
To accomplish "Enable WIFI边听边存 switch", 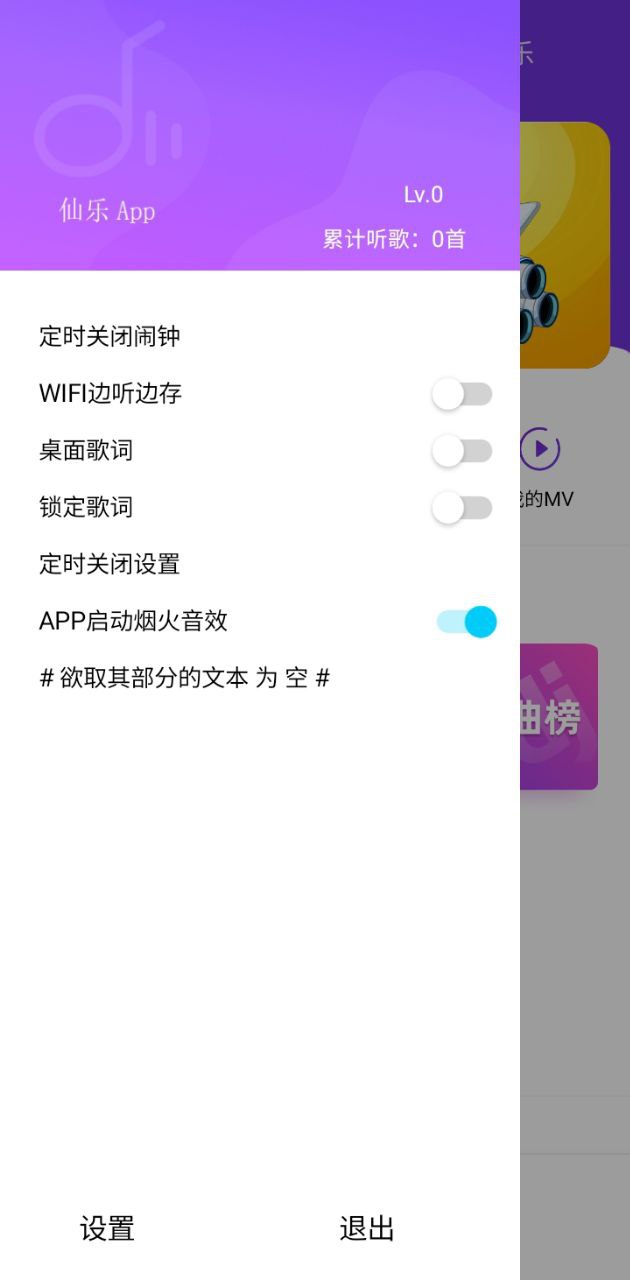I will [x=462, y=394].
